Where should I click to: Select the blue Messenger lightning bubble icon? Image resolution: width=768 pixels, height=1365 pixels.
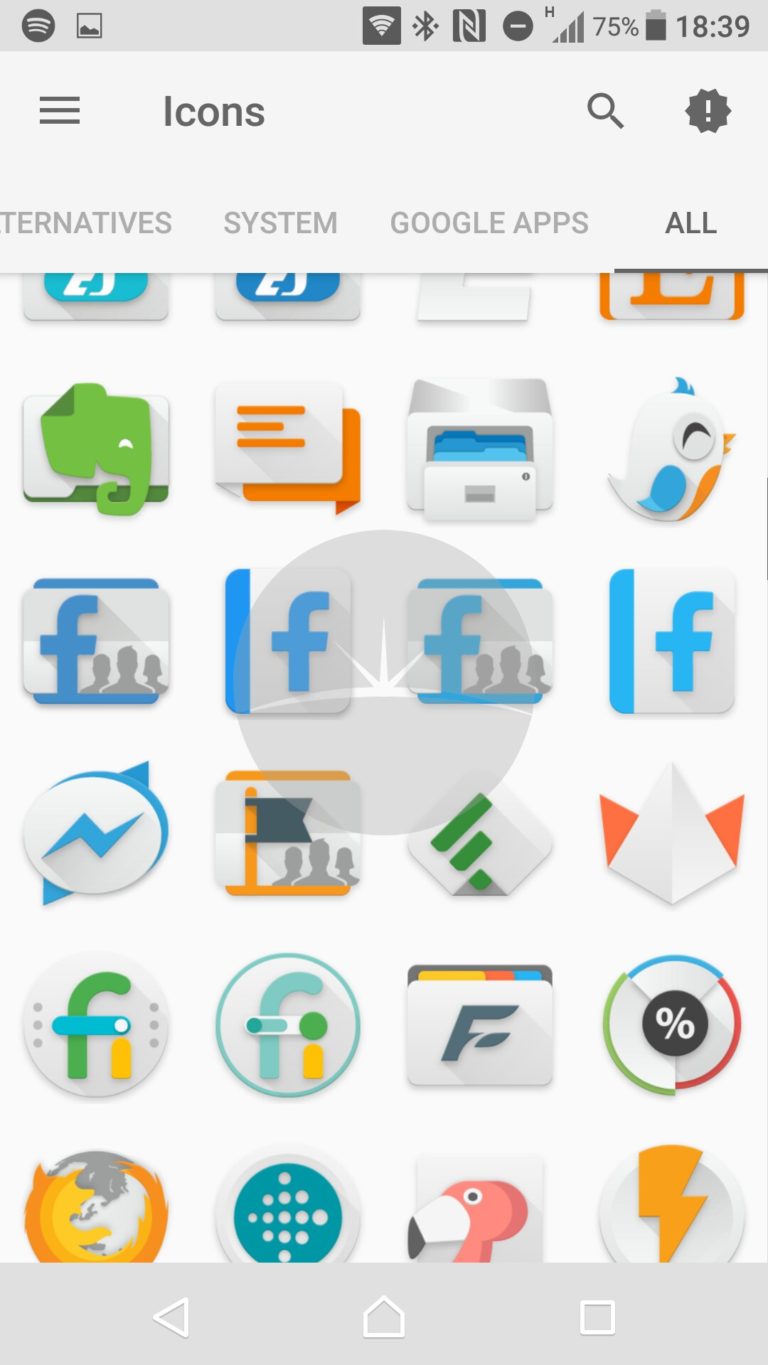point(96,833)
